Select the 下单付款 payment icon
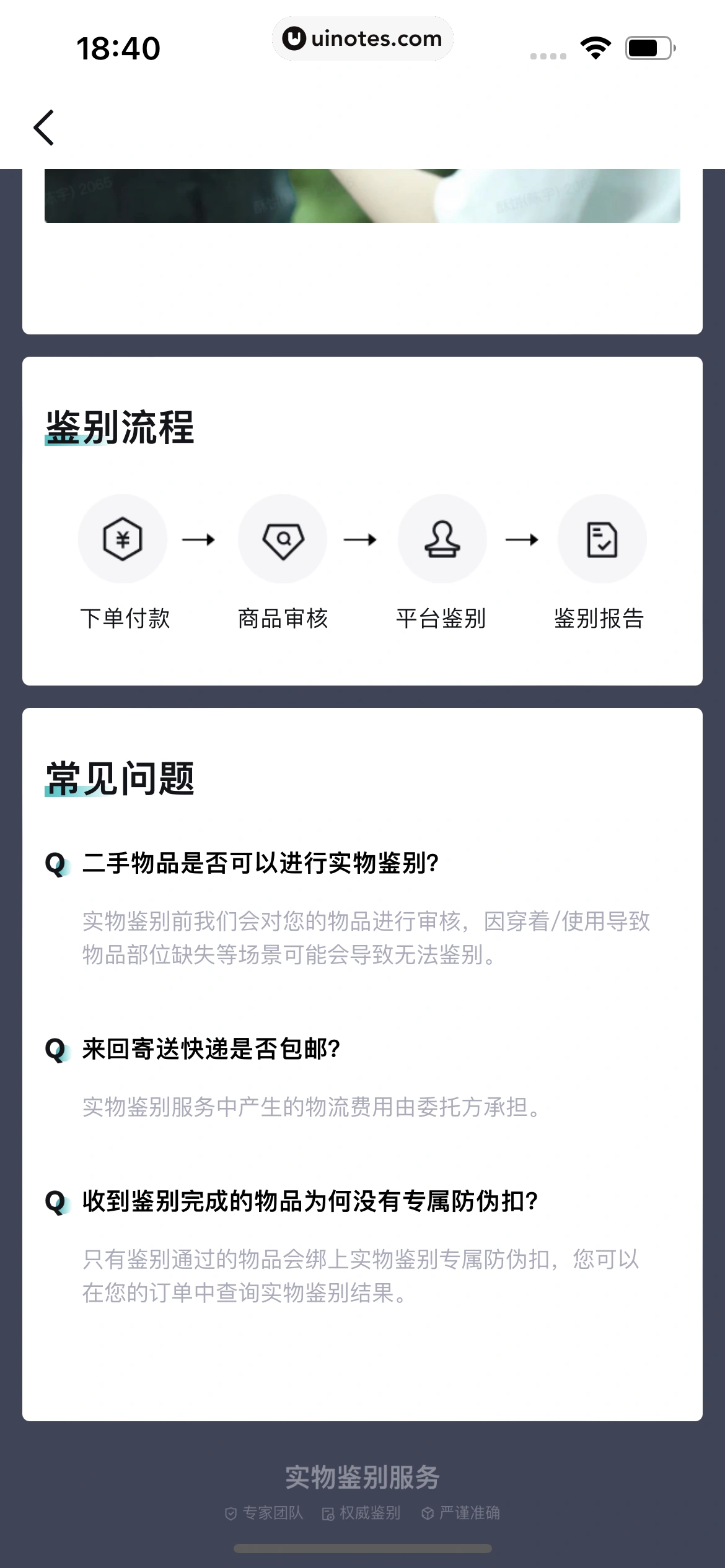Image resolution: width=725 pixels, height=1568 pixels. (x=122, y=538)
